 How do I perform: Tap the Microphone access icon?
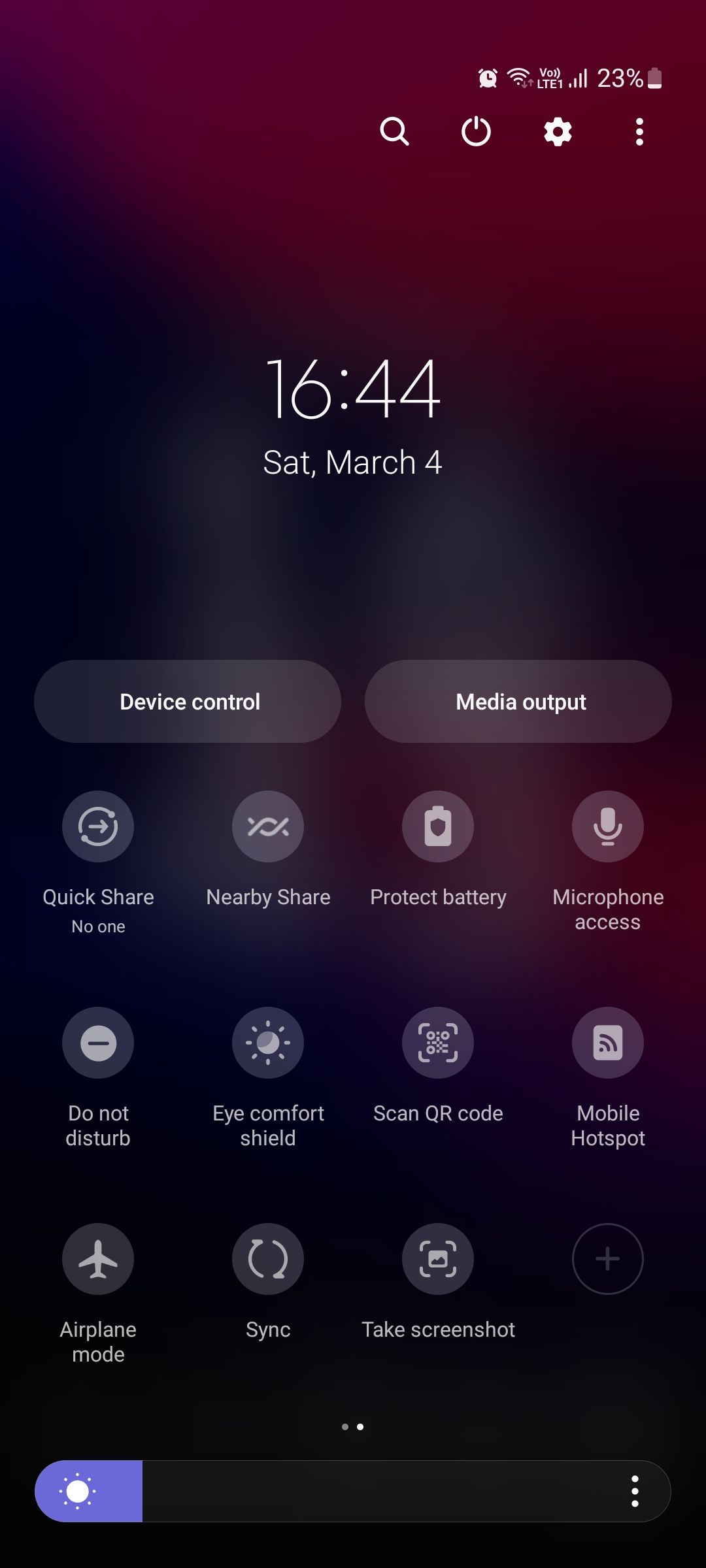607,826
